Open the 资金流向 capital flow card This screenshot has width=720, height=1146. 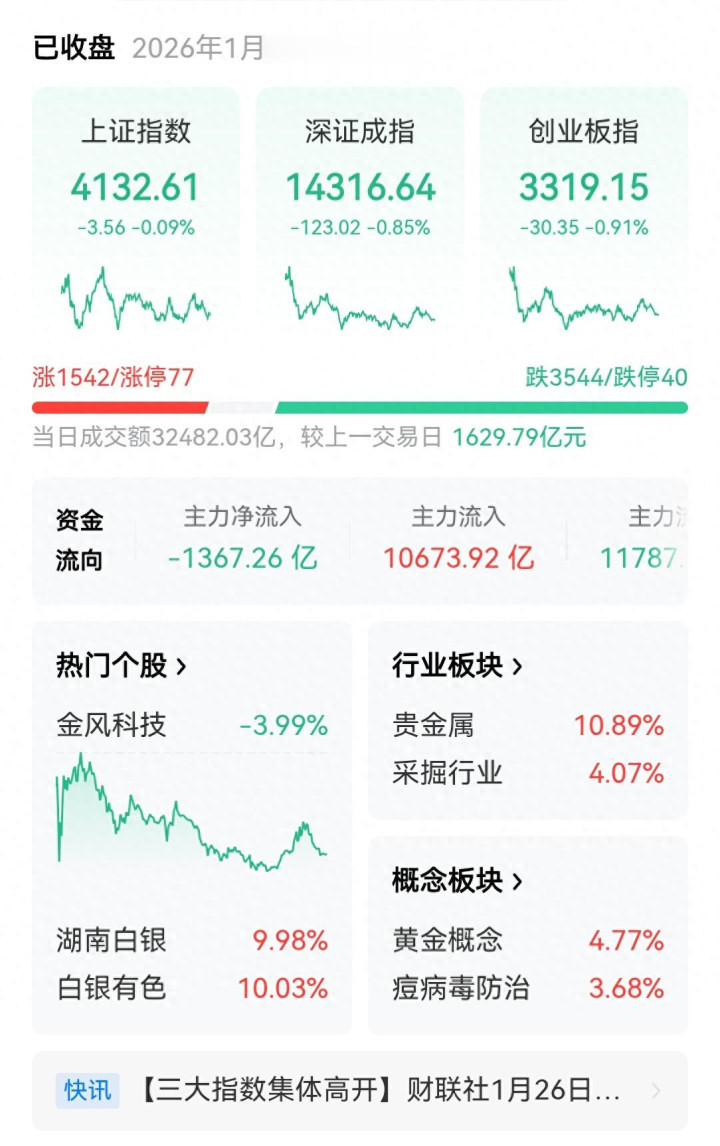point(360,540)
